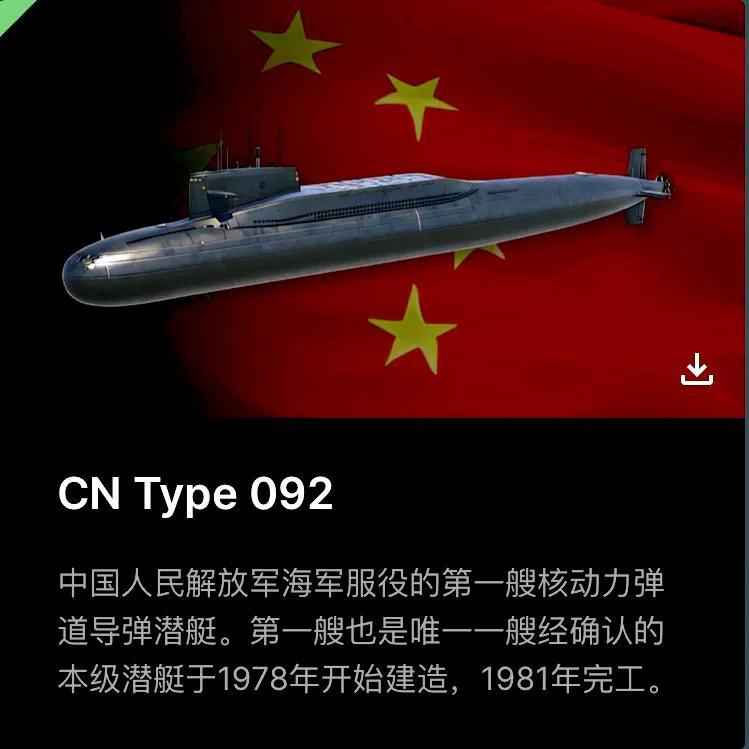The height and width of the screenshot is (749, 749).
Task: Download the CN Type 092 submarine
Action: [696, 369]
